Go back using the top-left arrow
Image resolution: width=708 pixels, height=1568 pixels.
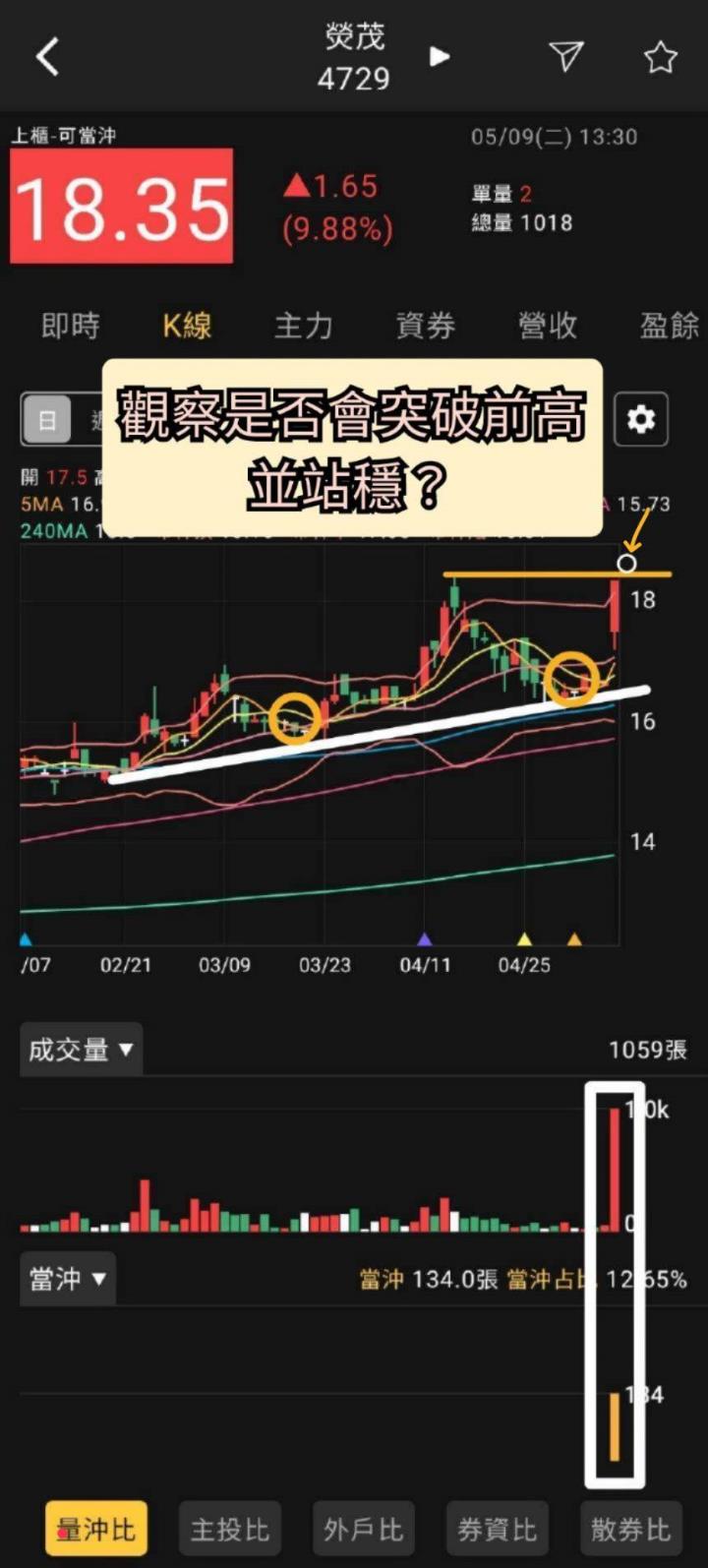coord(47,57)
